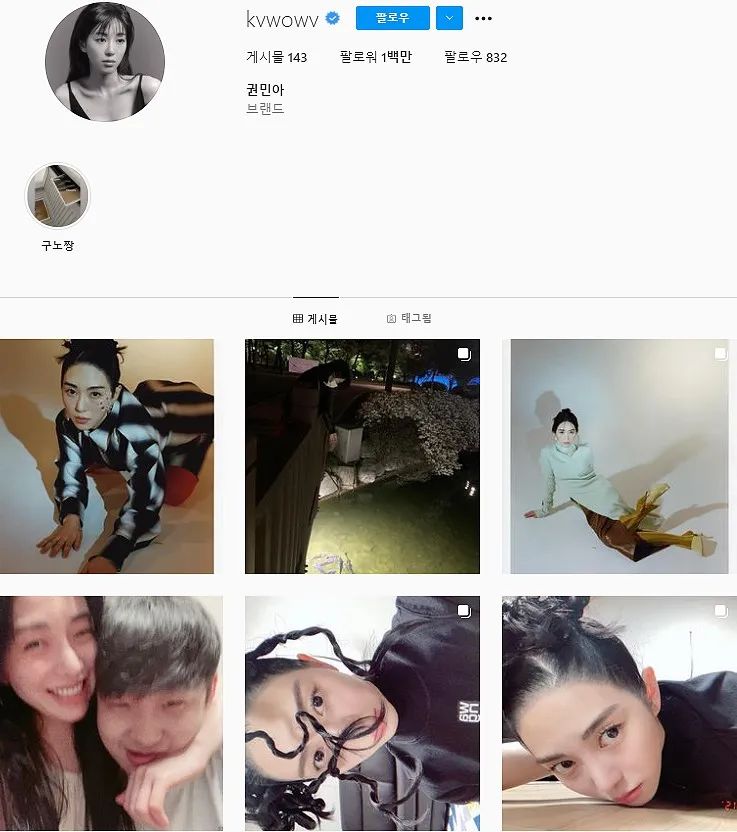Open the night pond post
The height and width of the screenshot is (832, 737).
(362, 456)
